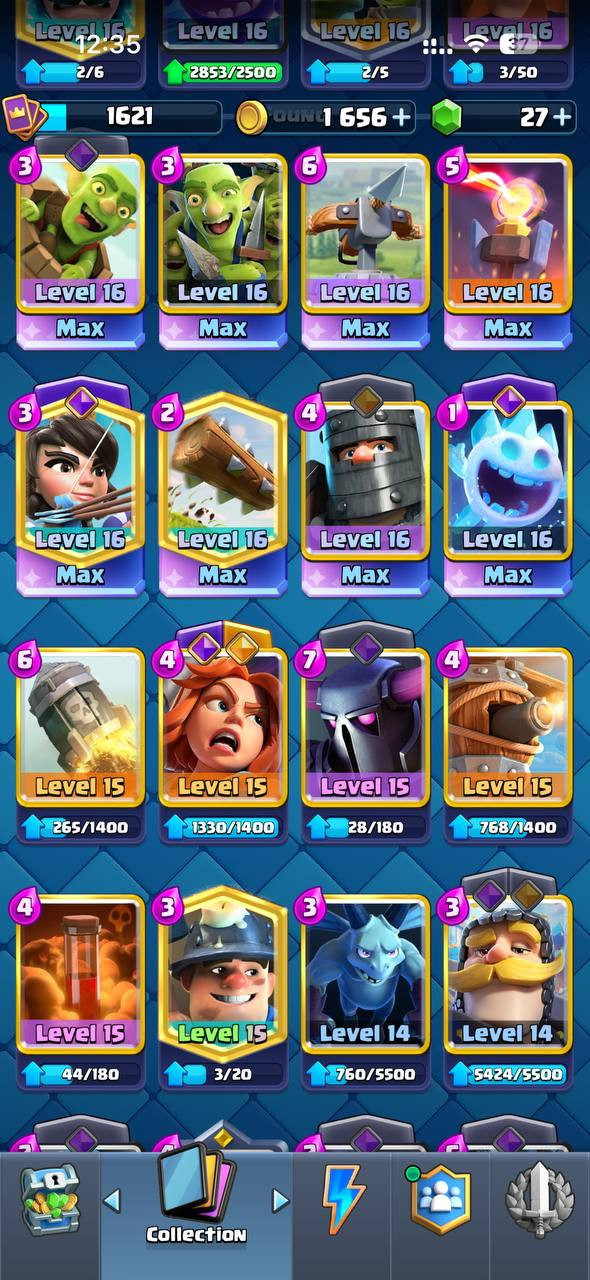Select the Miner card with 3/20

(222, 990)
